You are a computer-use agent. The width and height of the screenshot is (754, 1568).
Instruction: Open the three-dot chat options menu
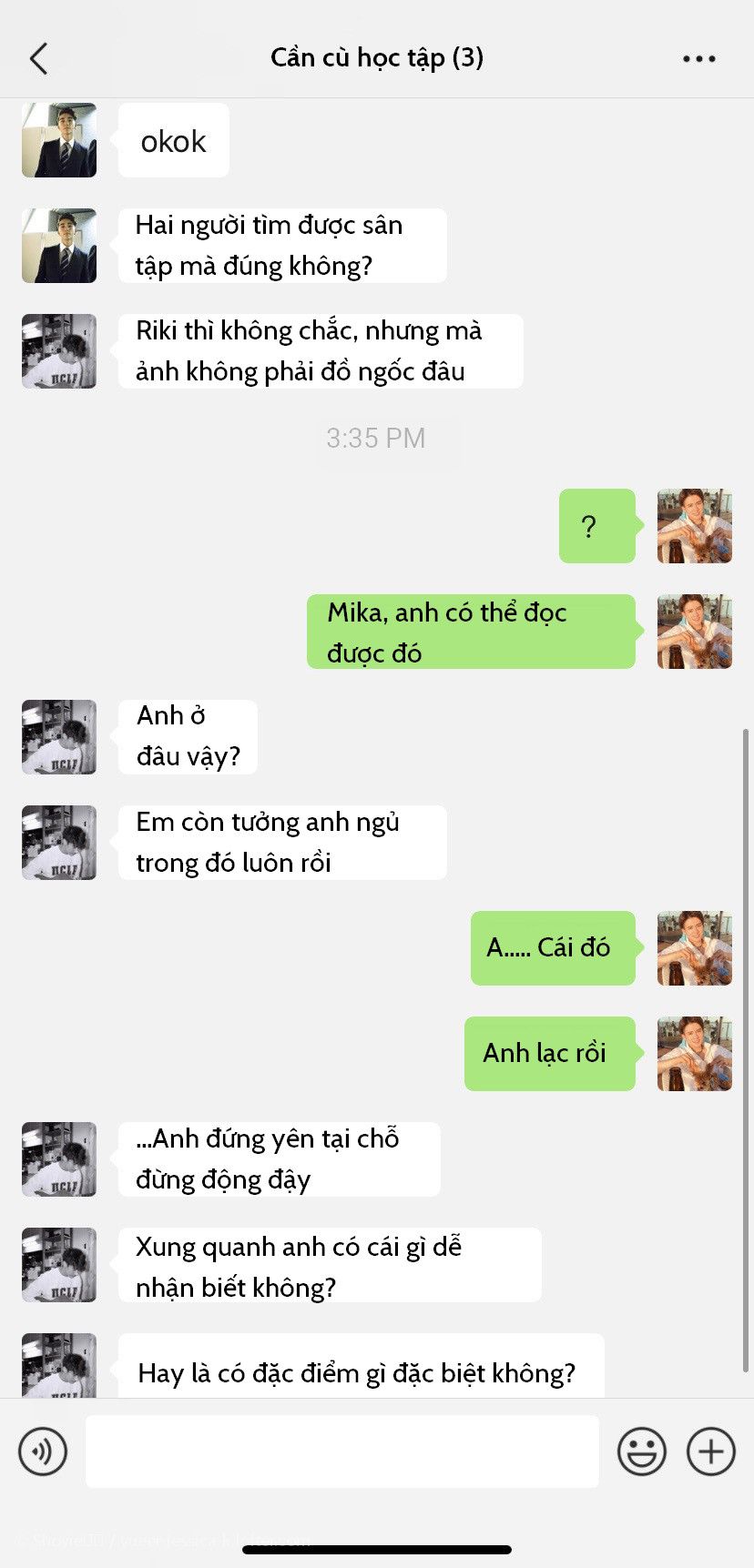tap(698, 59)
